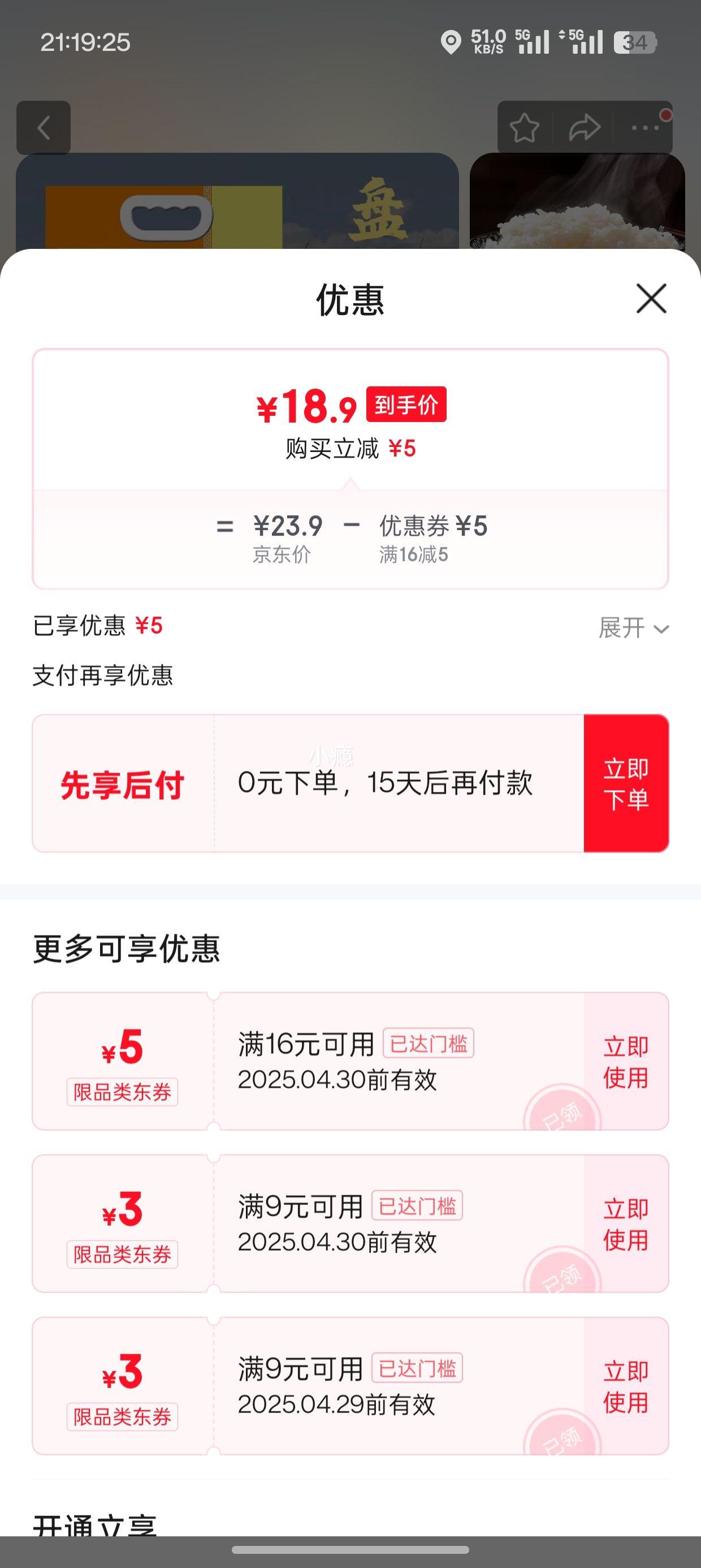Close the 优惠 discount sheet
Screen dimensions: 701x1568
point(651,298)
